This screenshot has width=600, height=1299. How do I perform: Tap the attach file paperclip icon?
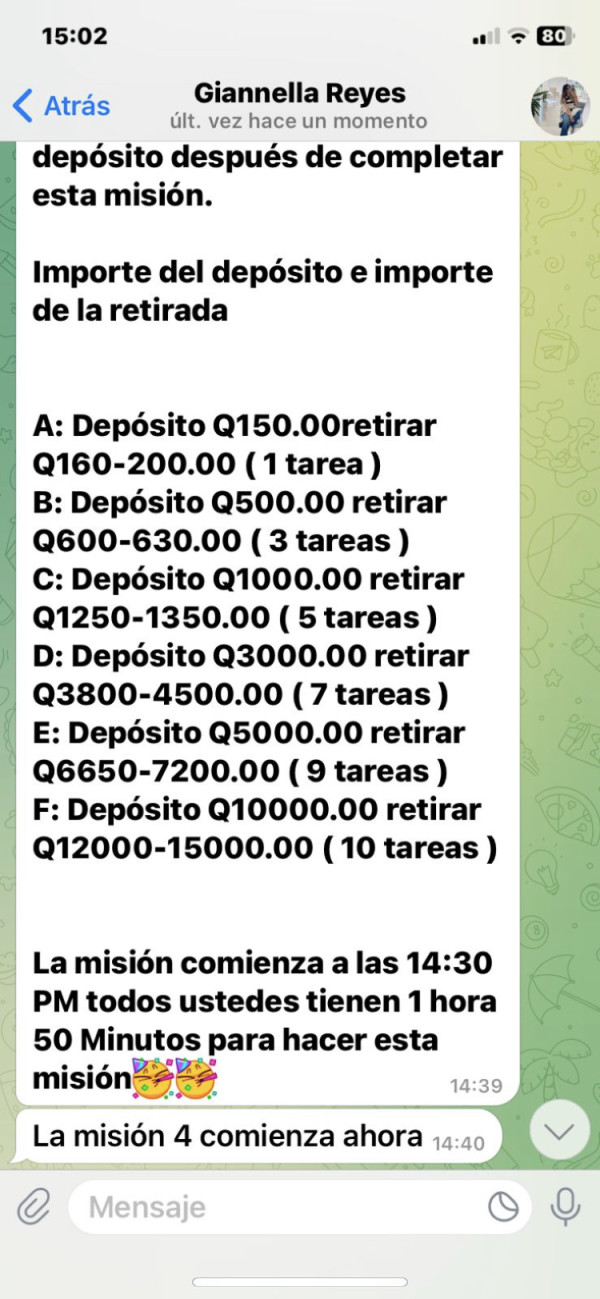coord(33,1207)
